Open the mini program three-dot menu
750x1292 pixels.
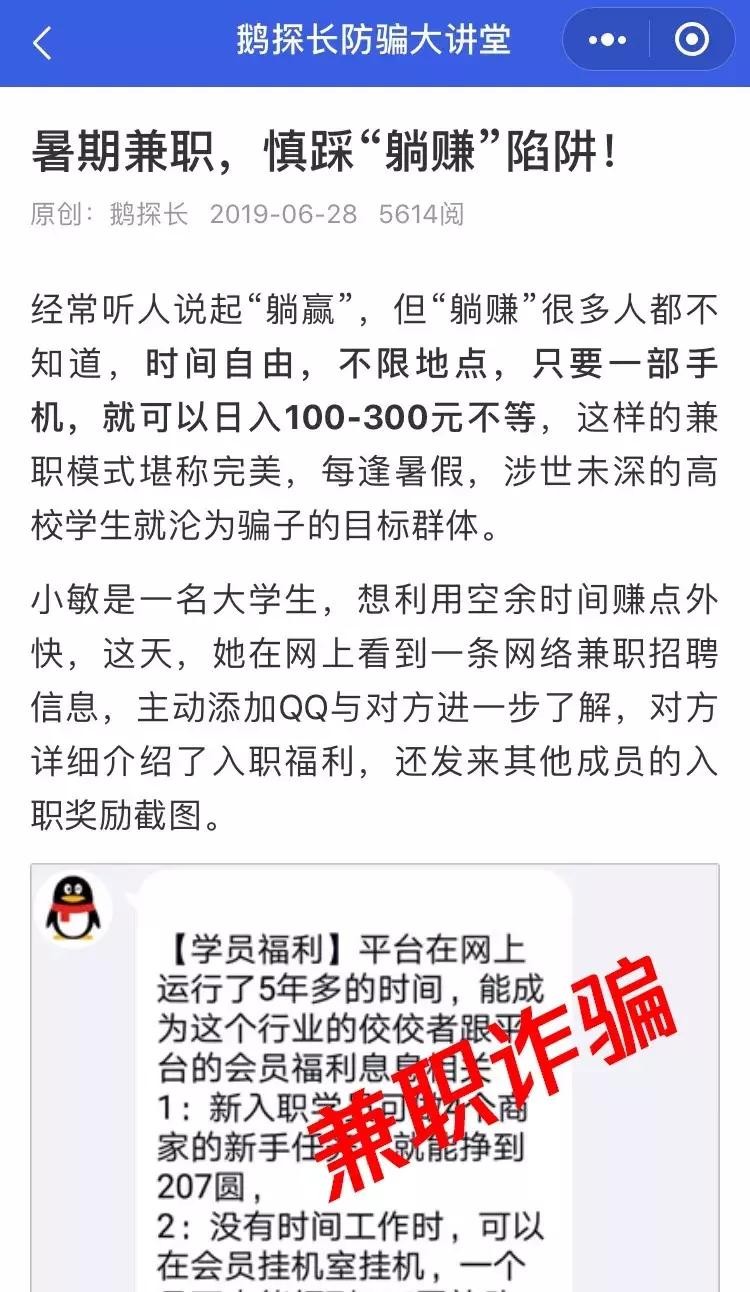606,41
